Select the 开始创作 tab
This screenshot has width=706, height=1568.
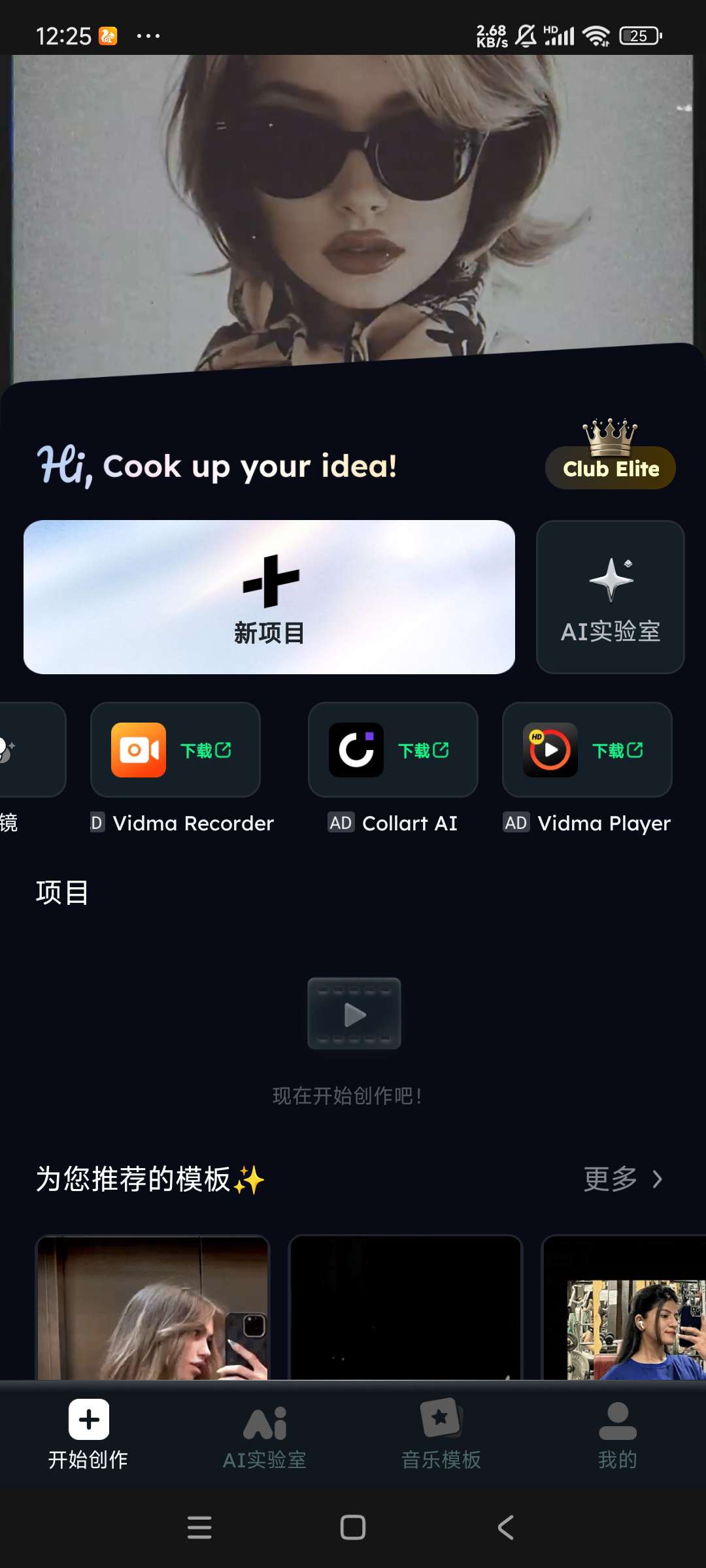click(88, 1435)
